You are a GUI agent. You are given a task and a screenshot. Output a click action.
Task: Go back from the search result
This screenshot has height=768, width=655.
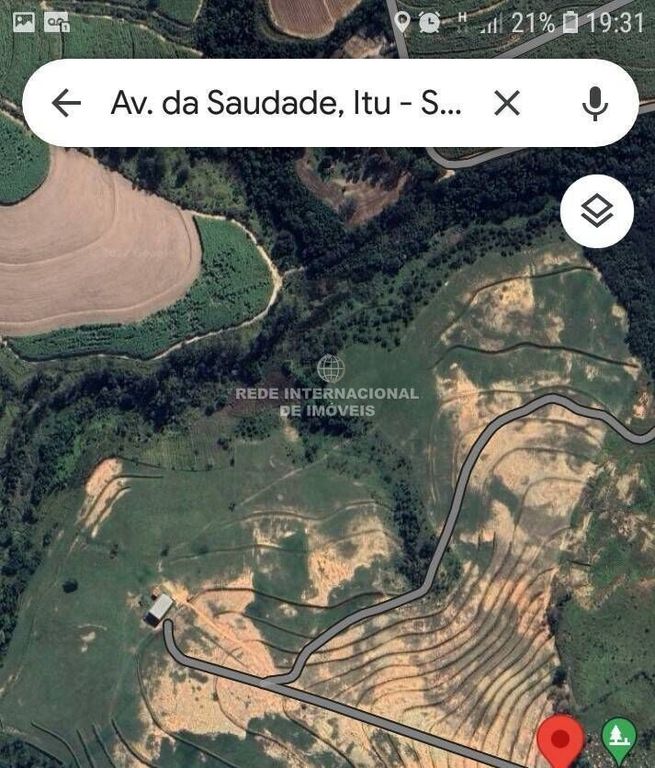pos(66,103)
